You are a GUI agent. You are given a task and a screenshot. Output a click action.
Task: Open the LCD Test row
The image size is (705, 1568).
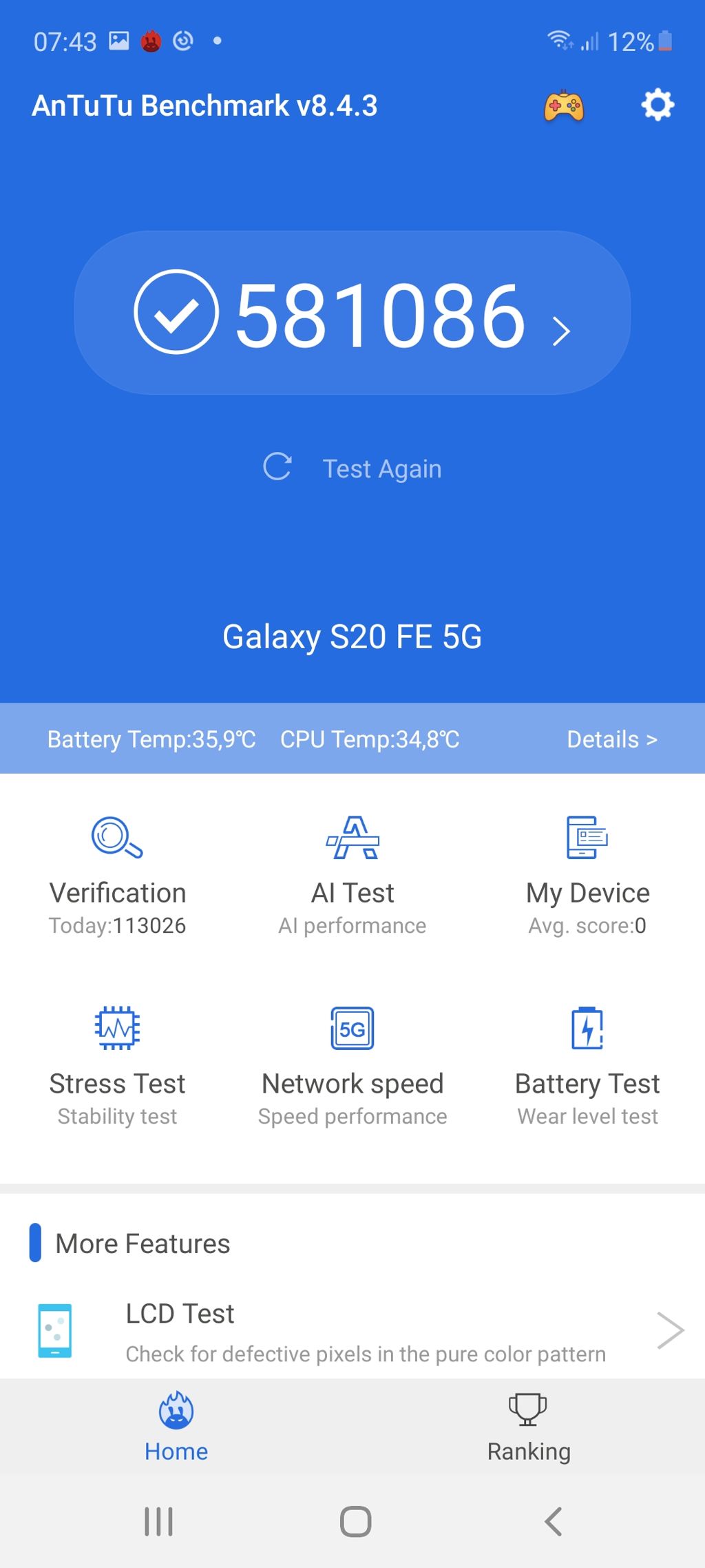[352, 1331]
